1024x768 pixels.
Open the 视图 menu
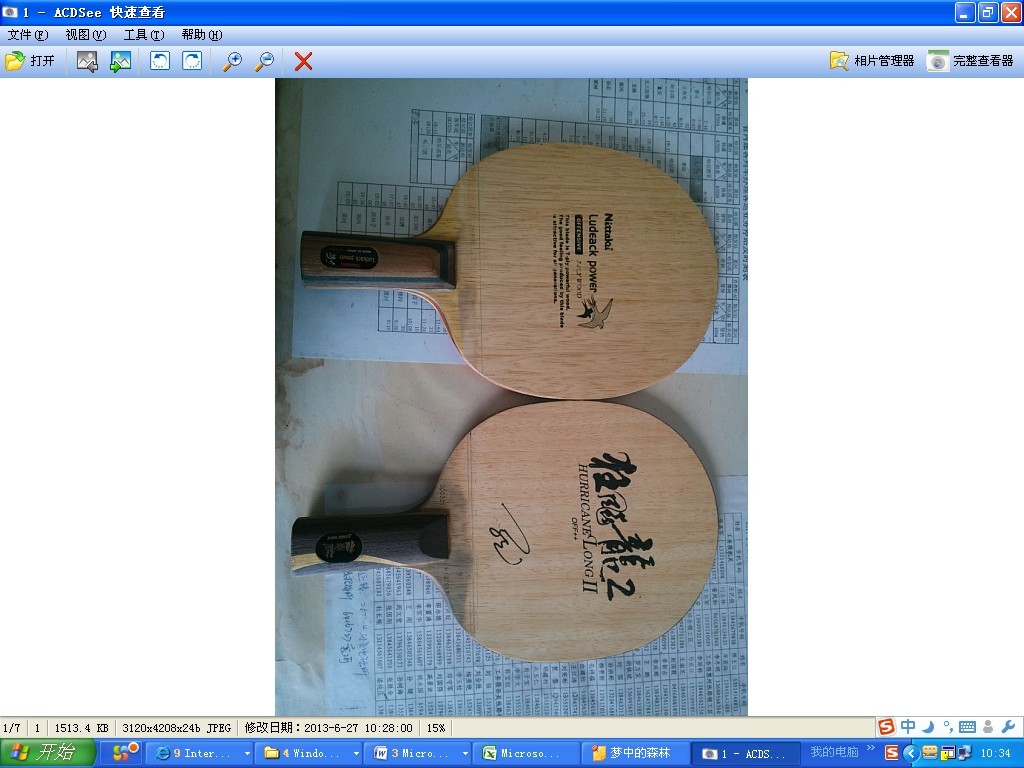pos(85,34)
